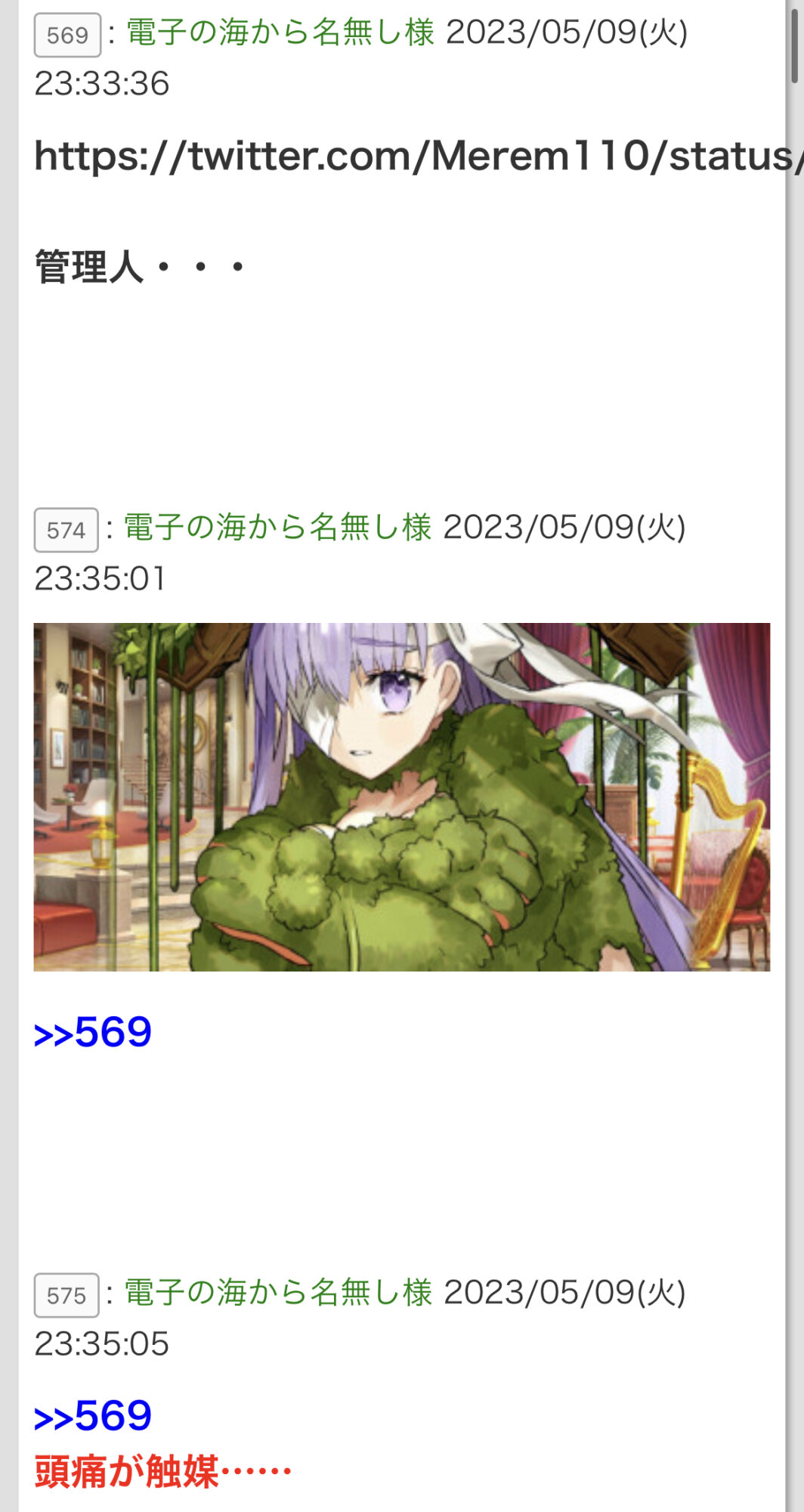804x1512 pixels.
Task: Tap post number 569 badge
Action: point(67,35)
